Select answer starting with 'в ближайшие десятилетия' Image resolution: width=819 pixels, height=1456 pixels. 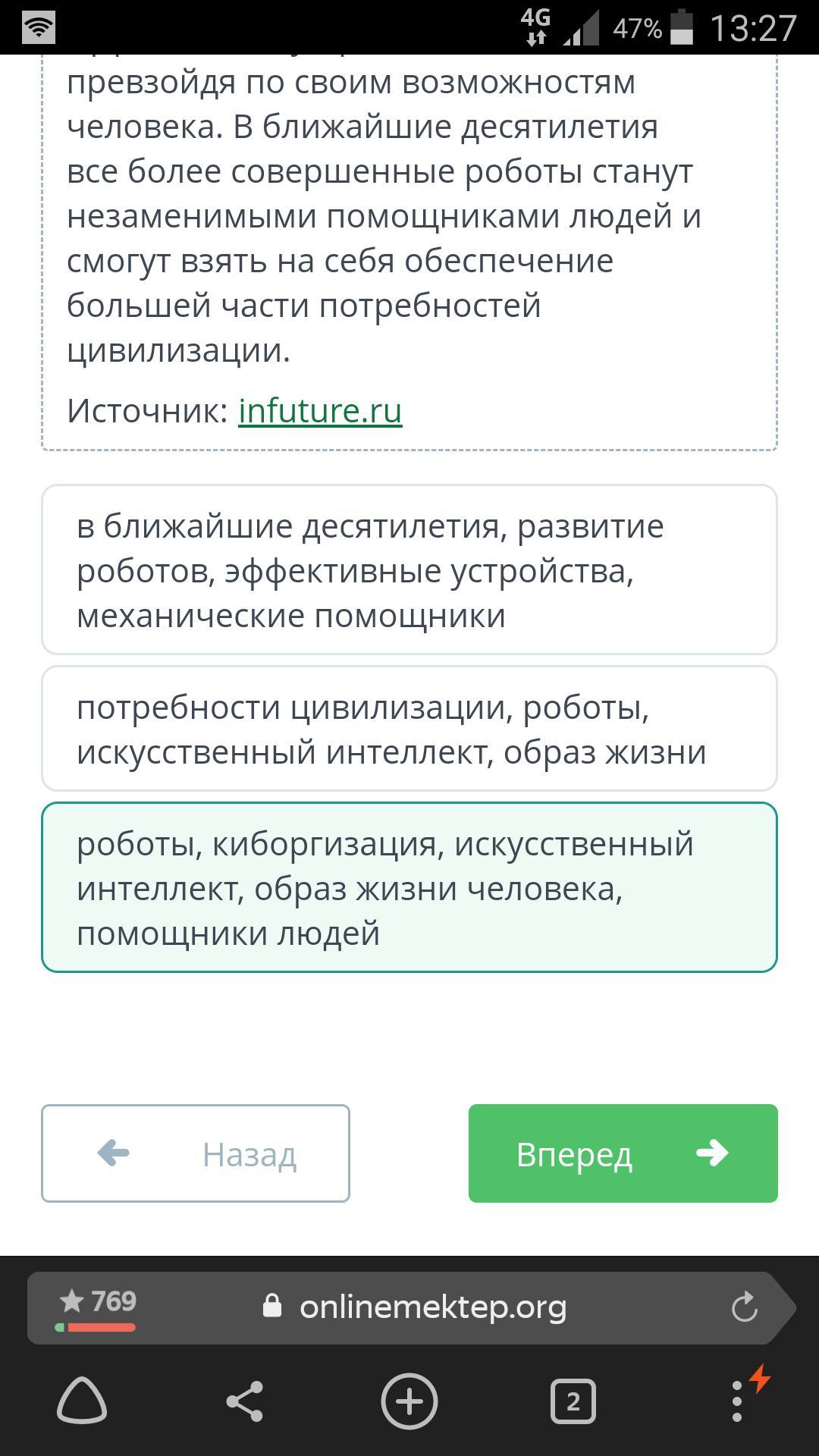409,570
